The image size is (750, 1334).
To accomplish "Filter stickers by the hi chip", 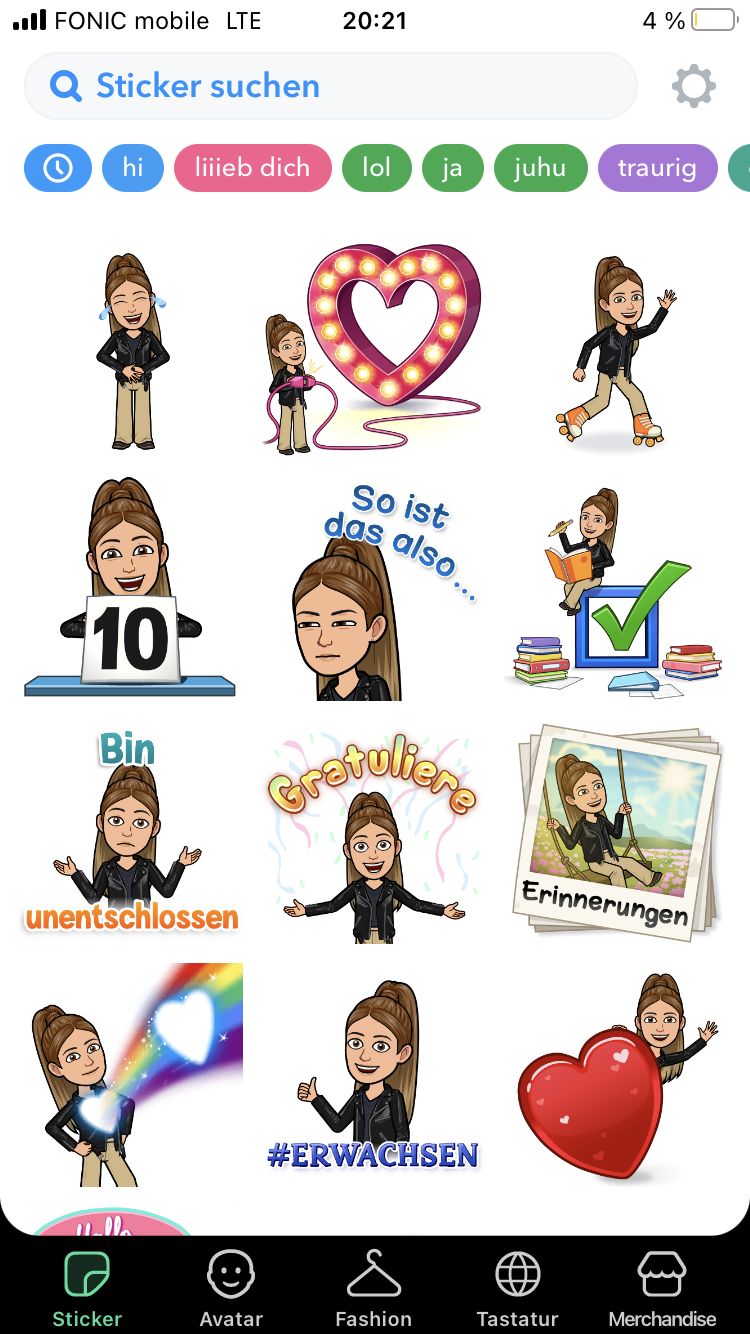I will (133, 167).
